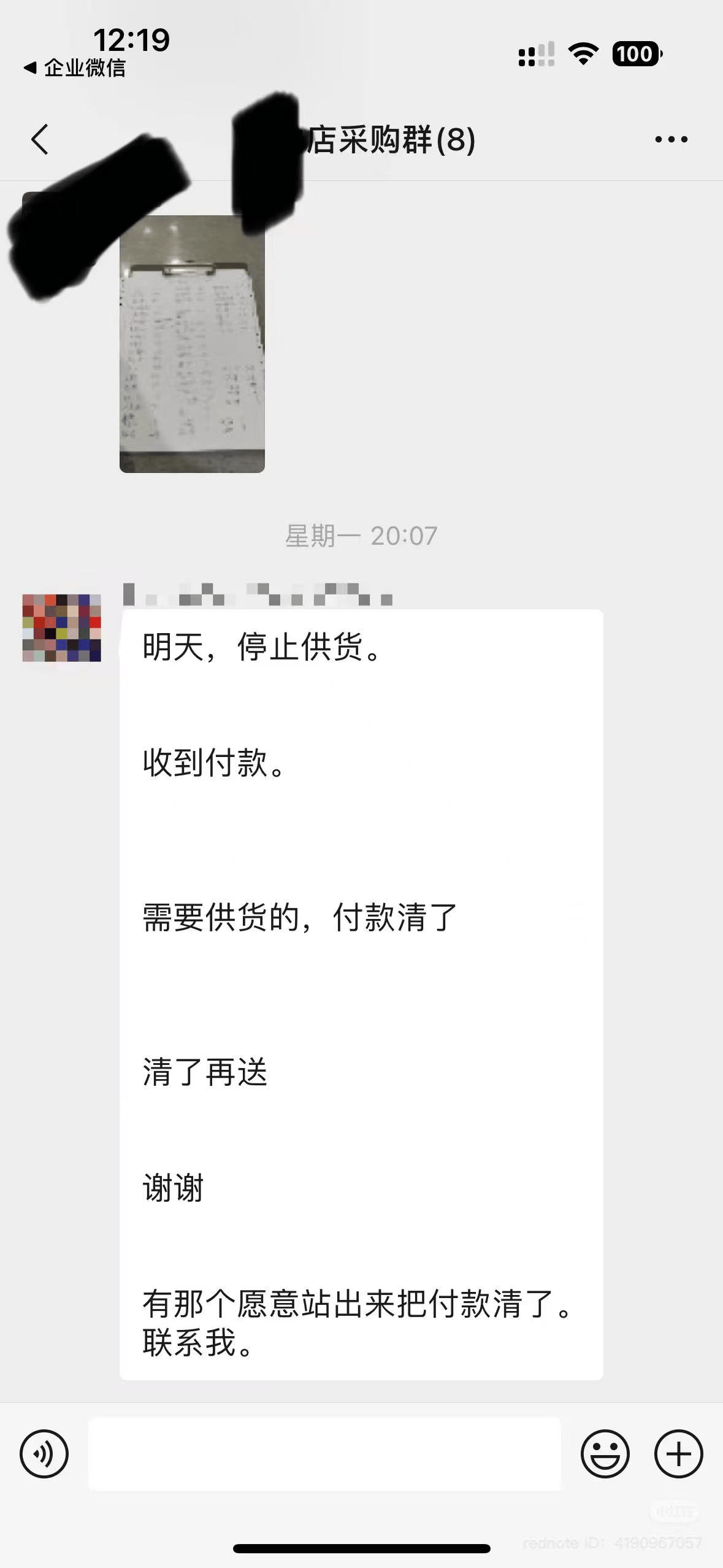
Task: Click the Wi-Fi status icon
Action: click(582, 54)
